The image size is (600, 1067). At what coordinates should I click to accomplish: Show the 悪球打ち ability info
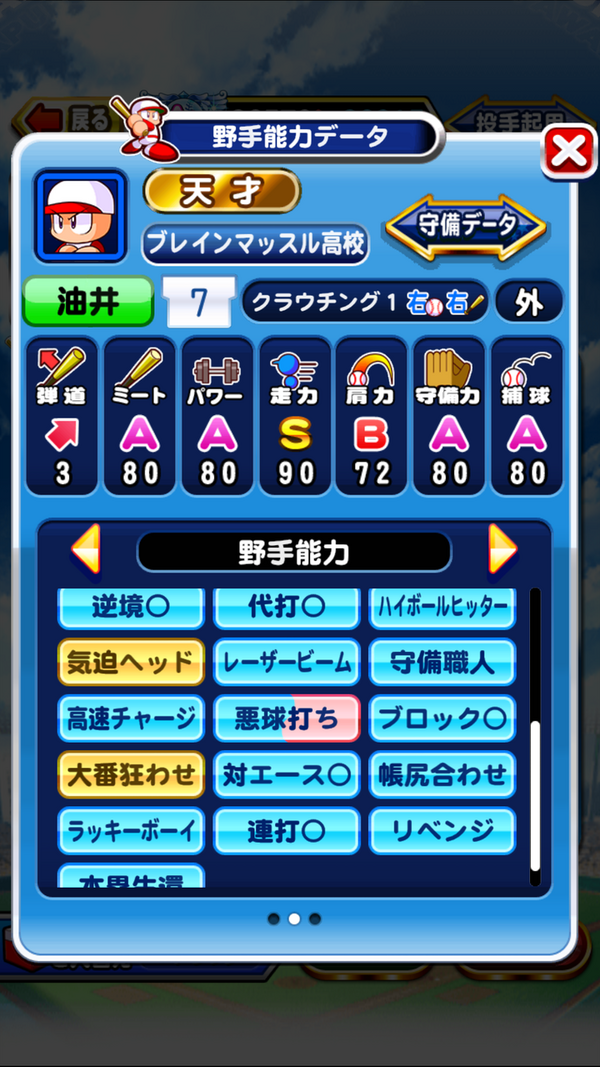coord(286,718)
